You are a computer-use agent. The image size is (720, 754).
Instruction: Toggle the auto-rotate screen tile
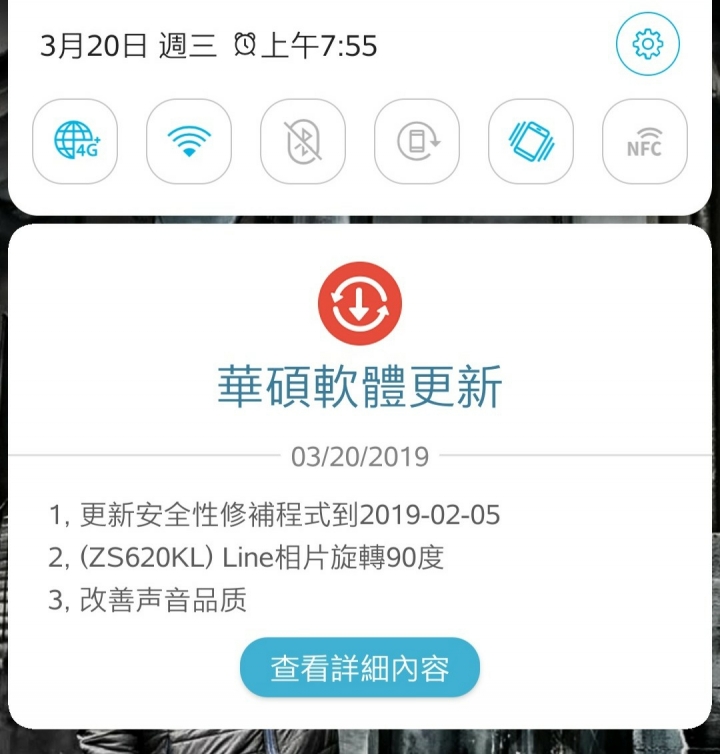(x=417, y=142)
